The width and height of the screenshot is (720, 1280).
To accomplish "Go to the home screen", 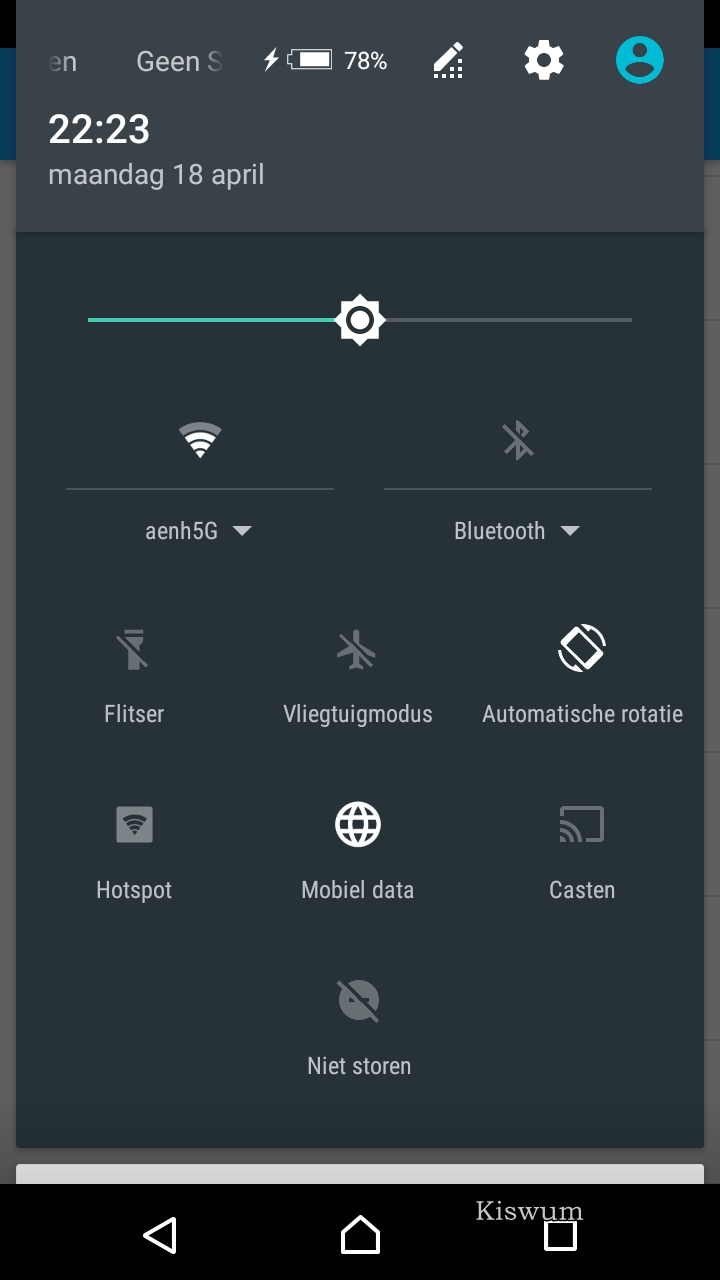I will [x=360, y=1235].
